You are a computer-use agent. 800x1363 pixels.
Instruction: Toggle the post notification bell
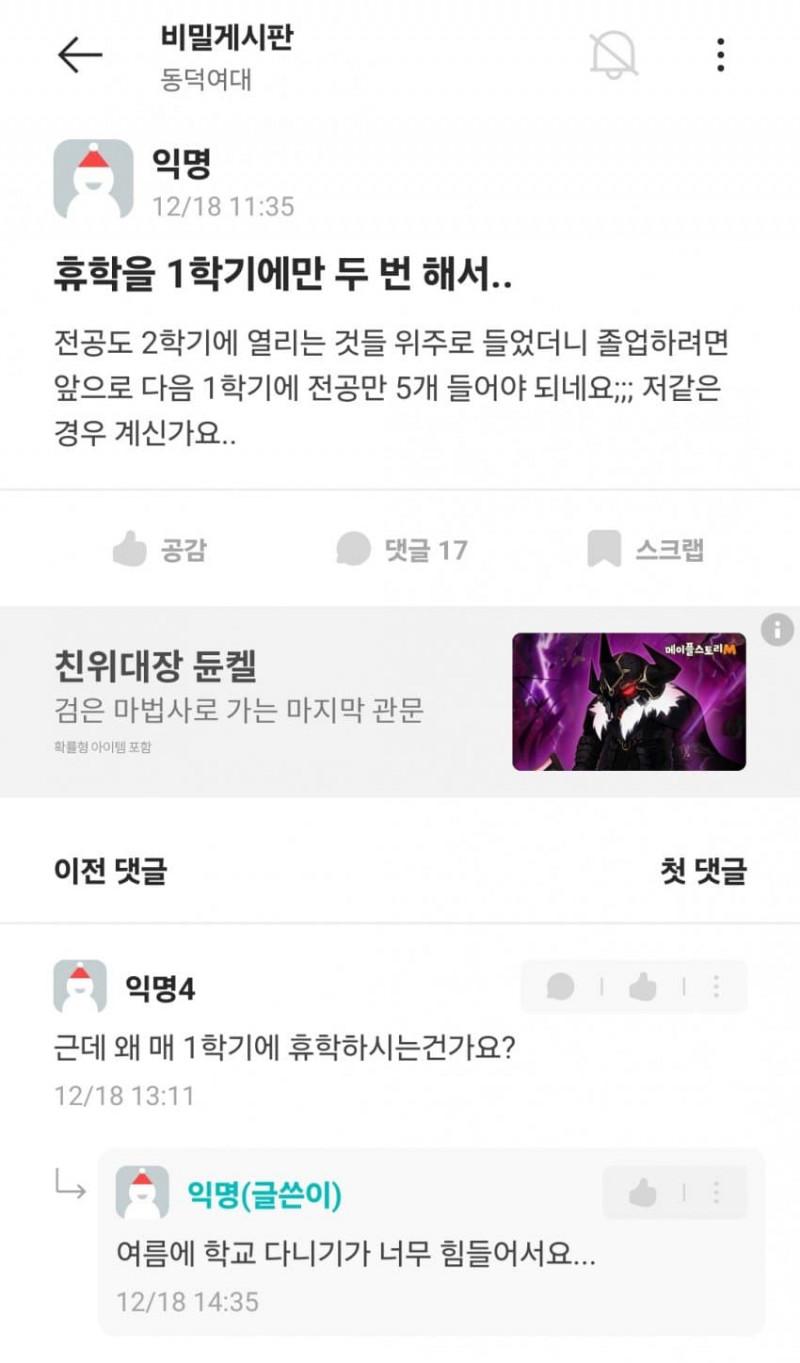(613, 55)
